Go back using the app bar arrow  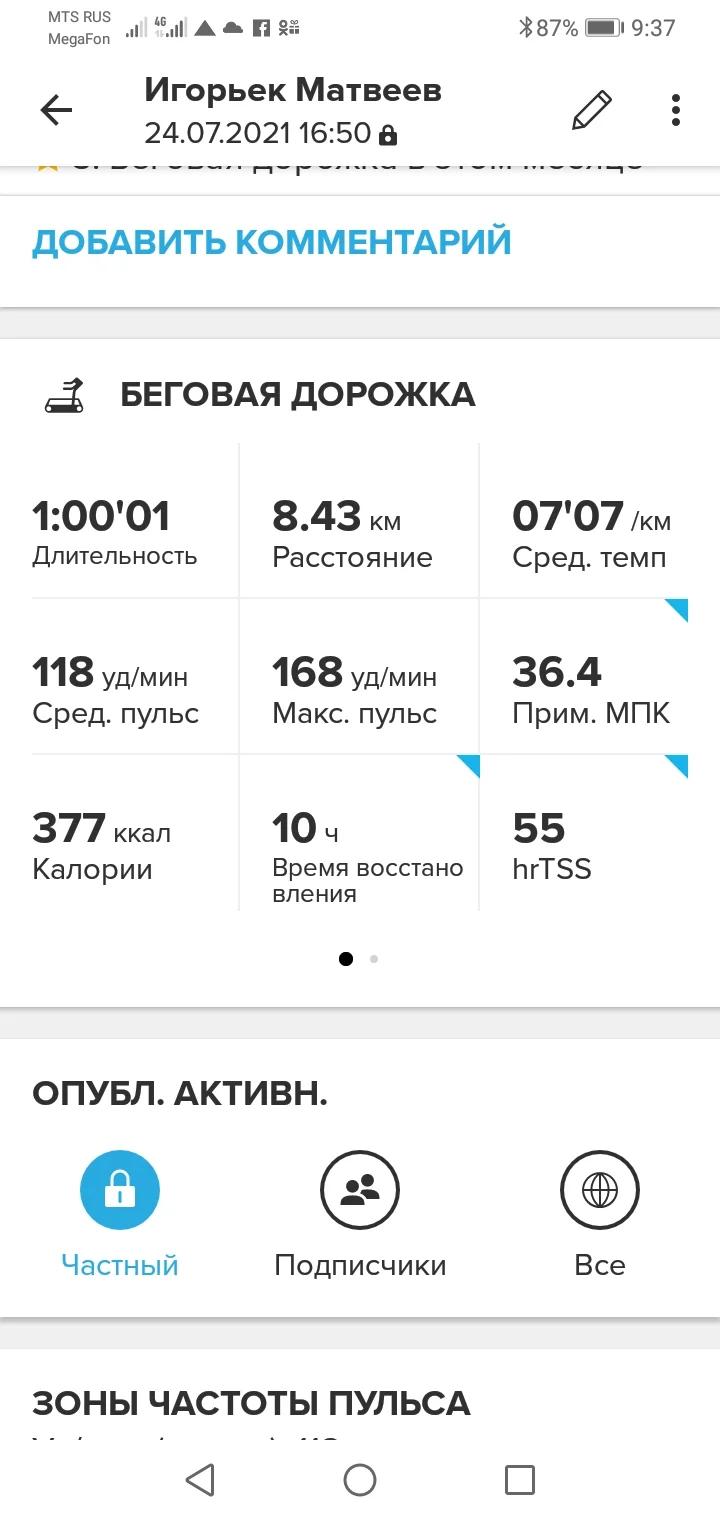(x=57, y=111)
